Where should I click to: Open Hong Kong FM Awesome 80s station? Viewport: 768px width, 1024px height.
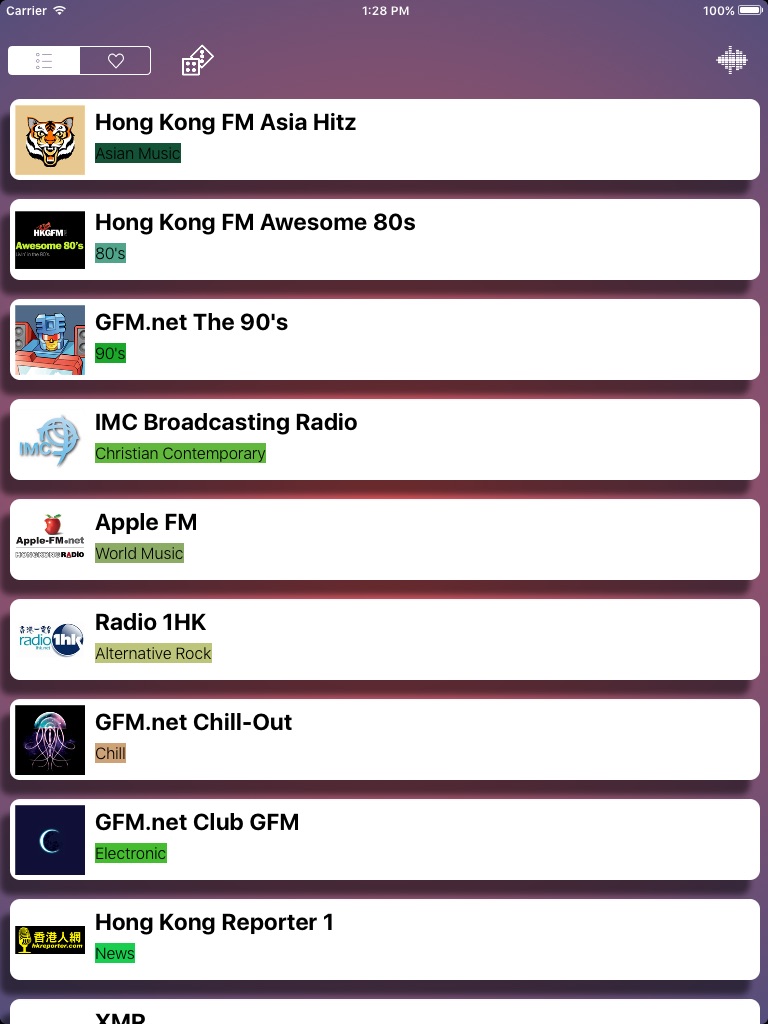click(x=385, y=240)
